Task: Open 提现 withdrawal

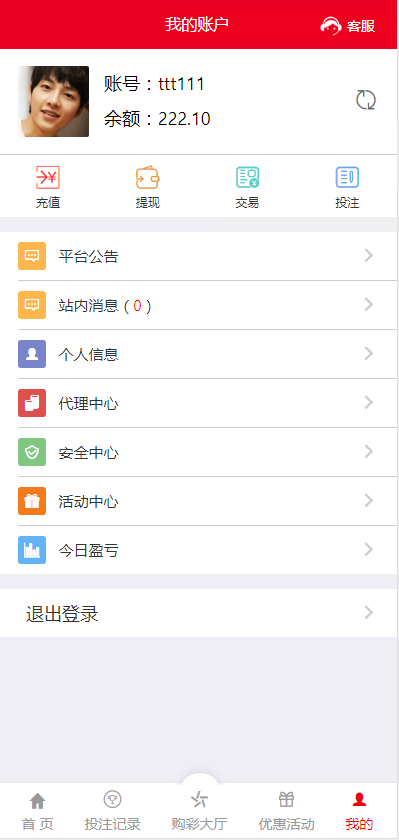Action: [x=148, y=187]
